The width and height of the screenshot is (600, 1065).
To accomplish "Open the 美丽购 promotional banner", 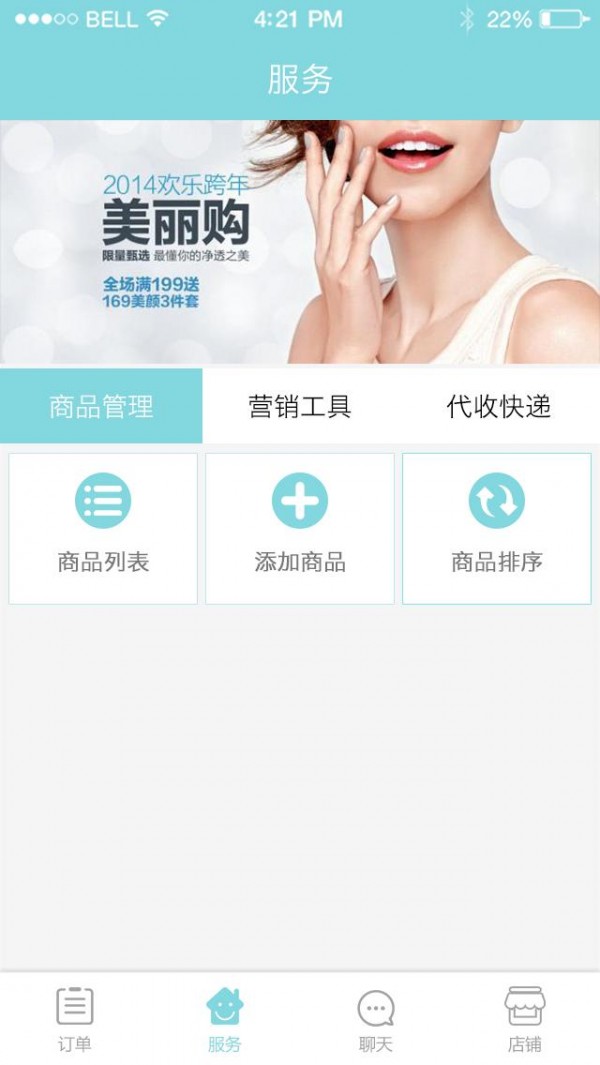I will click(x=300, y=242).
